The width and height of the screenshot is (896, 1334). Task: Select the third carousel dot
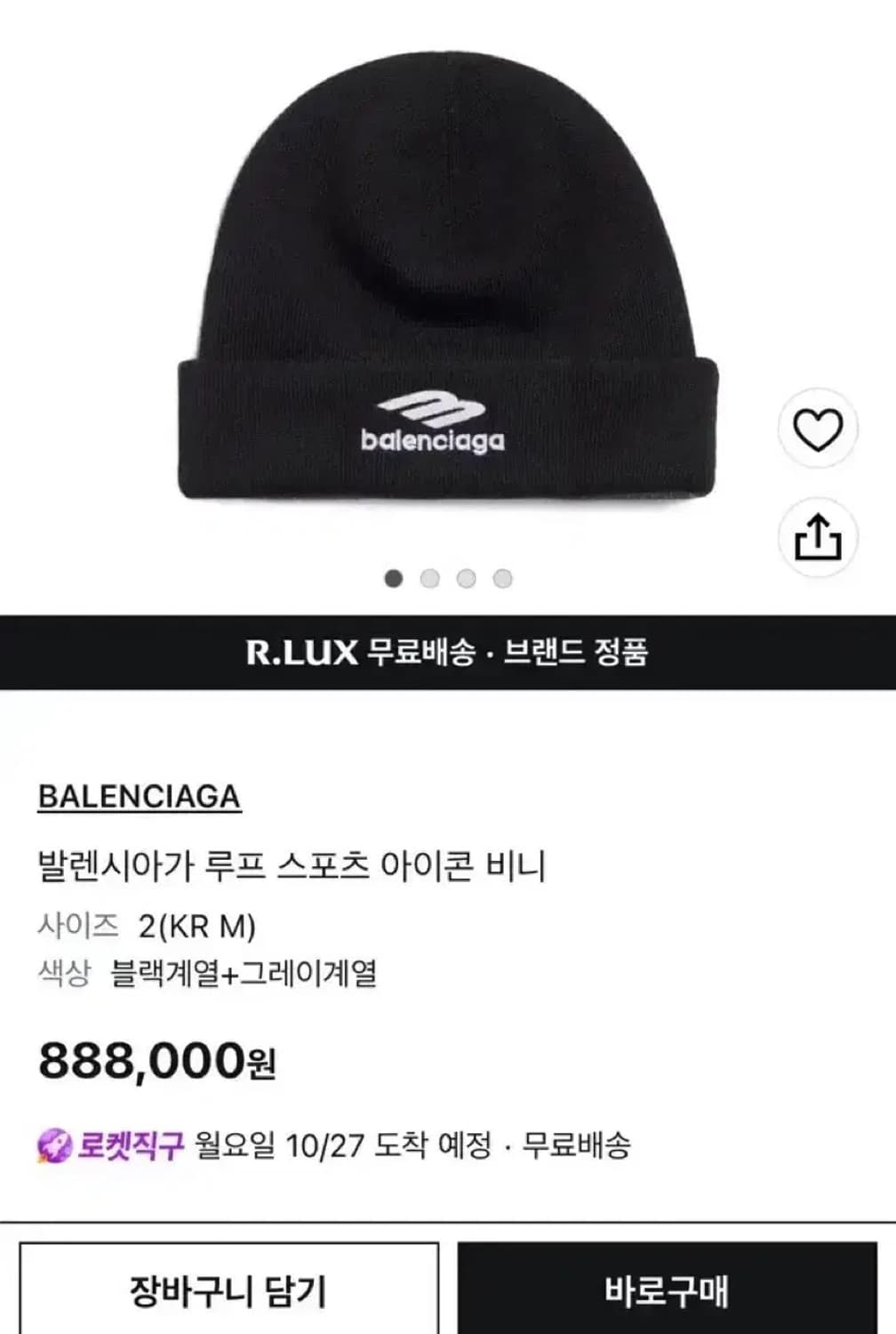(465, 578)
